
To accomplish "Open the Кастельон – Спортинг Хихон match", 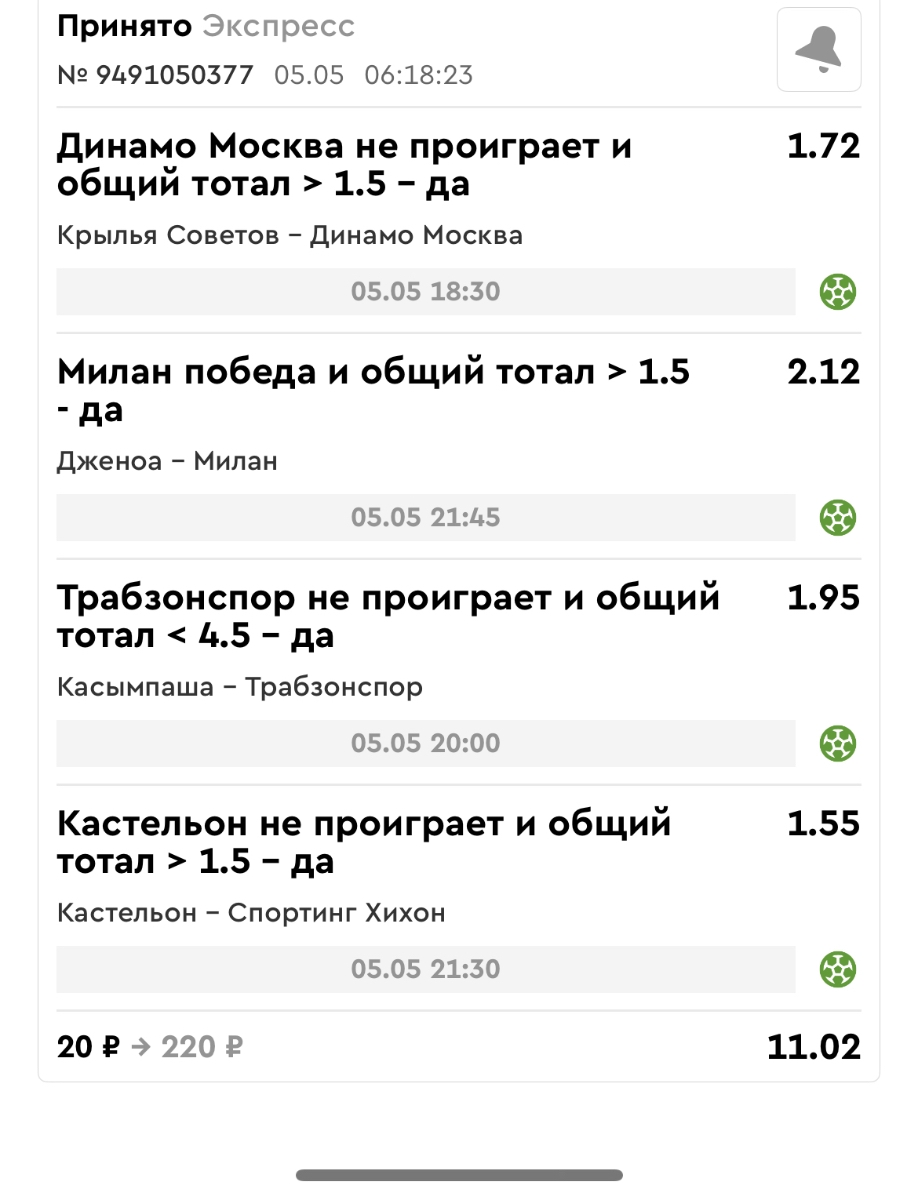I will (x=251, y=913).
